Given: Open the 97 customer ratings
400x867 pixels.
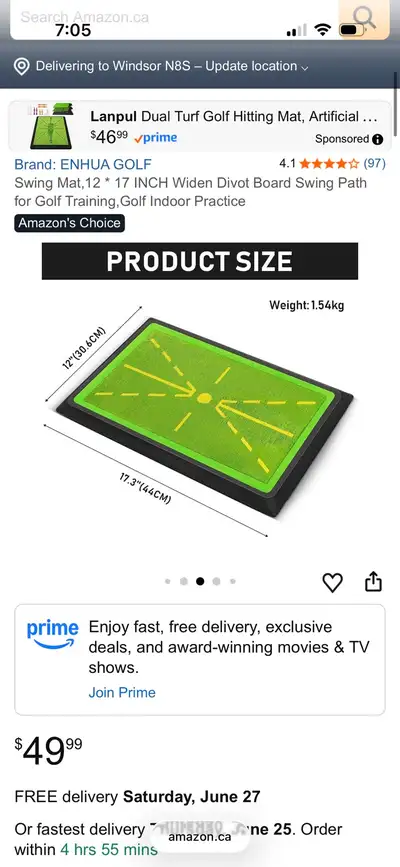Looking at the screenshot, I should 375,164.
